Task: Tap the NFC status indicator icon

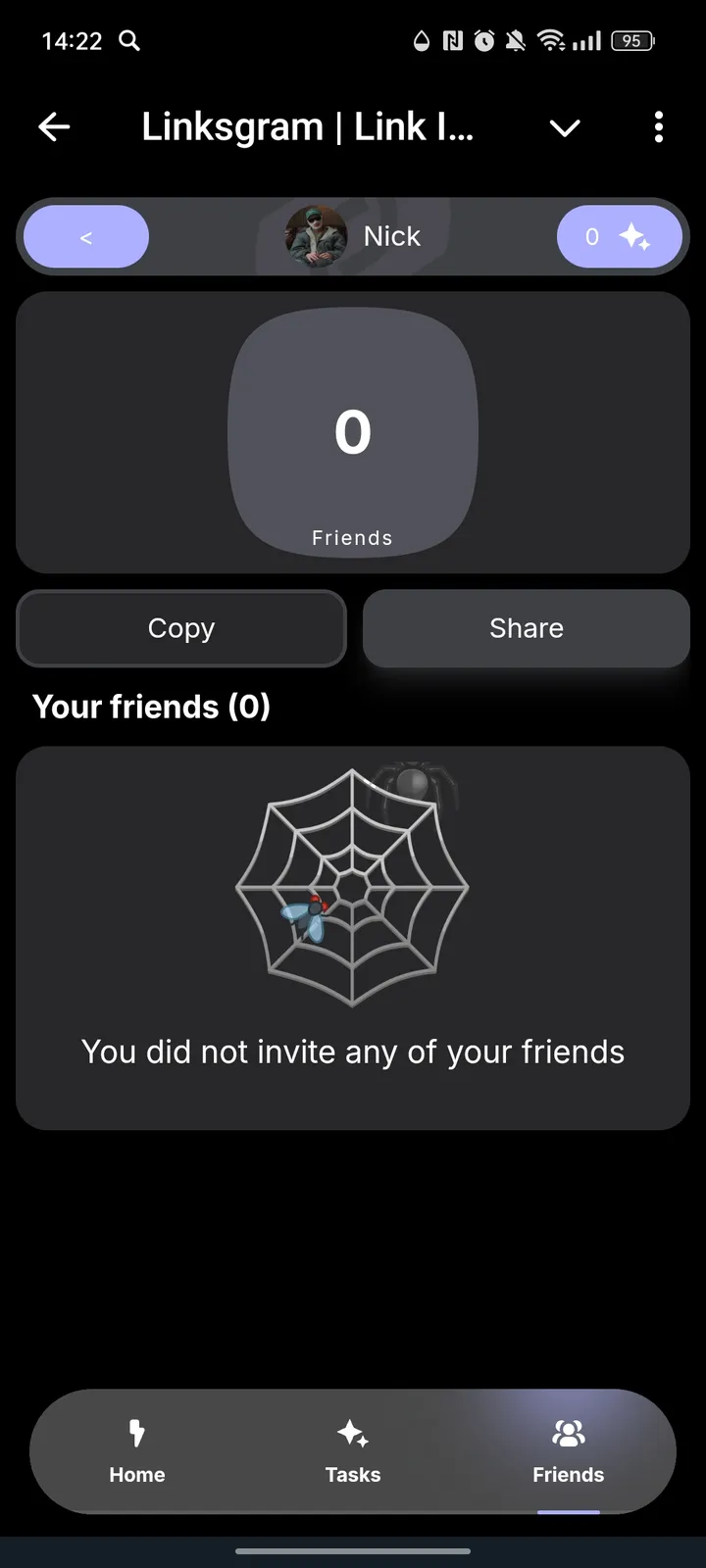Action: point(451,40)
